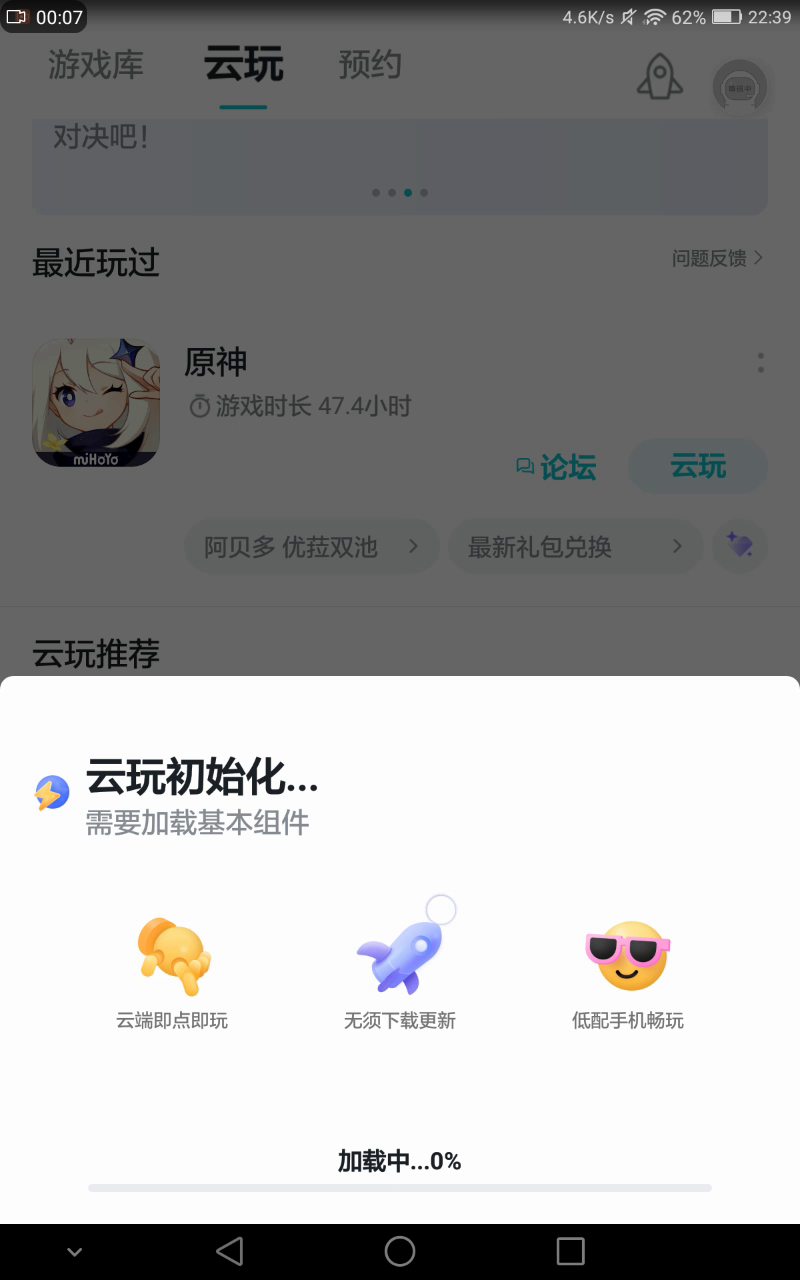Go back with system back button
Image resolution: width=800 pixels, height=1280 pixels.
click(x=230, y=1251)
